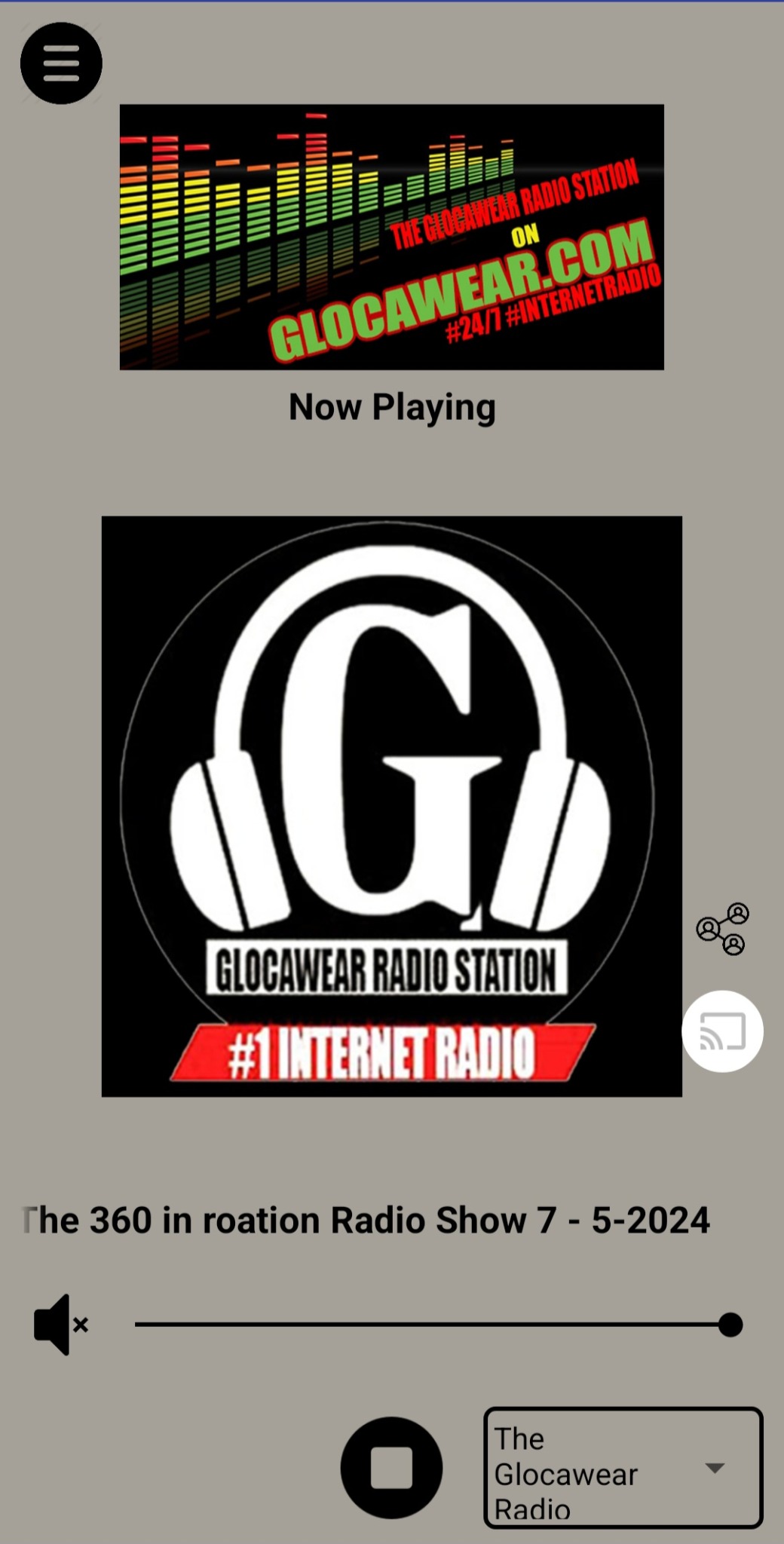Stop the radio playback
784x1544 pixels.
[x=391, y=1468]
